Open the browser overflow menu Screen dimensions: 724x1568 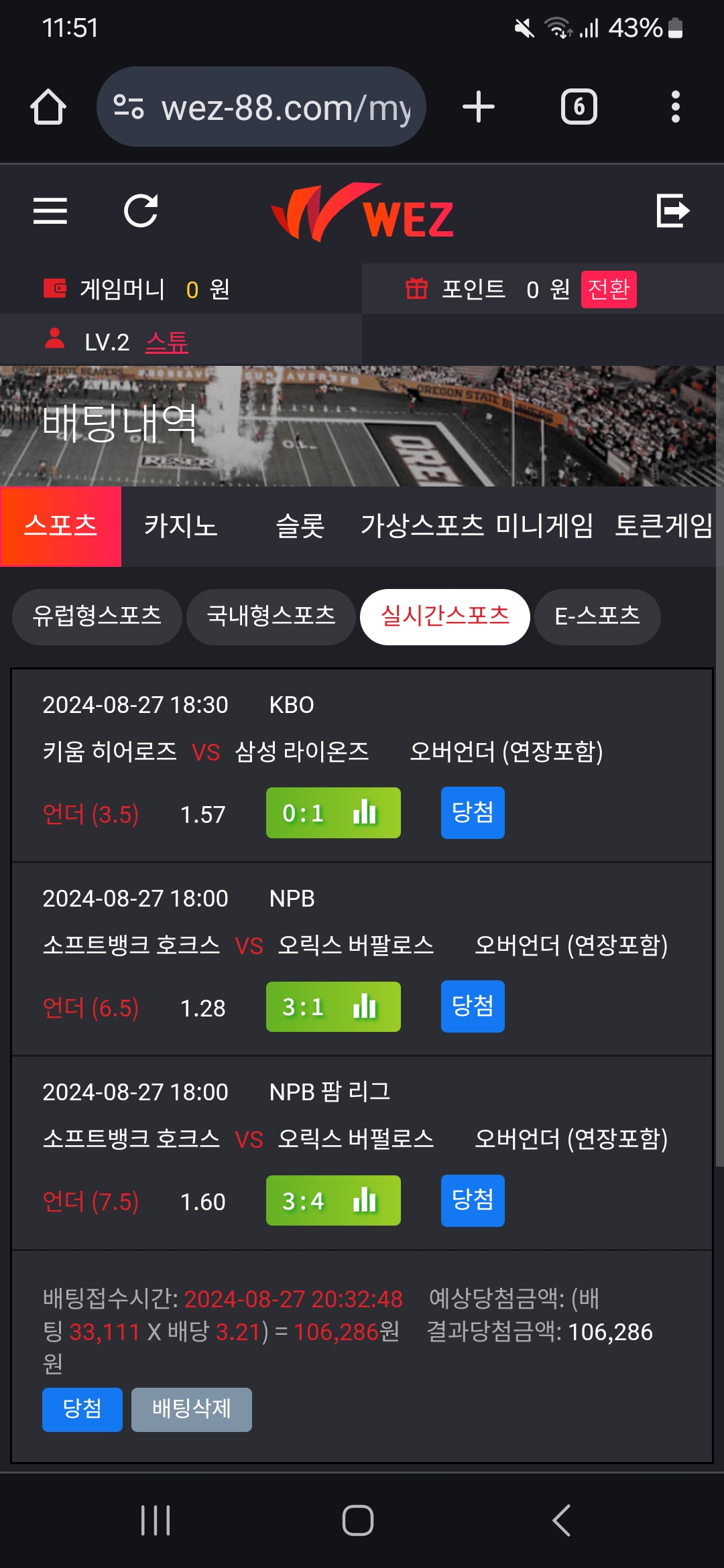675,107
